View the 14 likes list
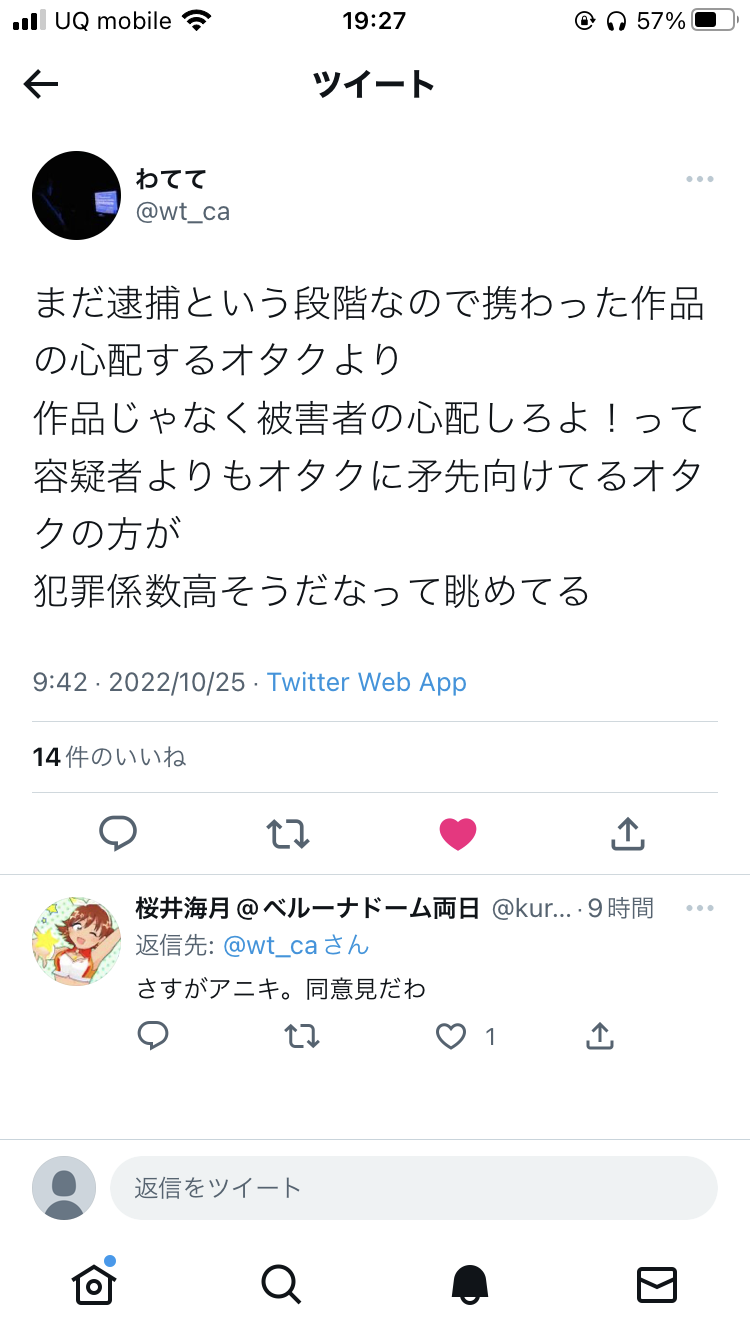Image resolution: width=750 pixels, height=1334 pixels. pos(109,757)
